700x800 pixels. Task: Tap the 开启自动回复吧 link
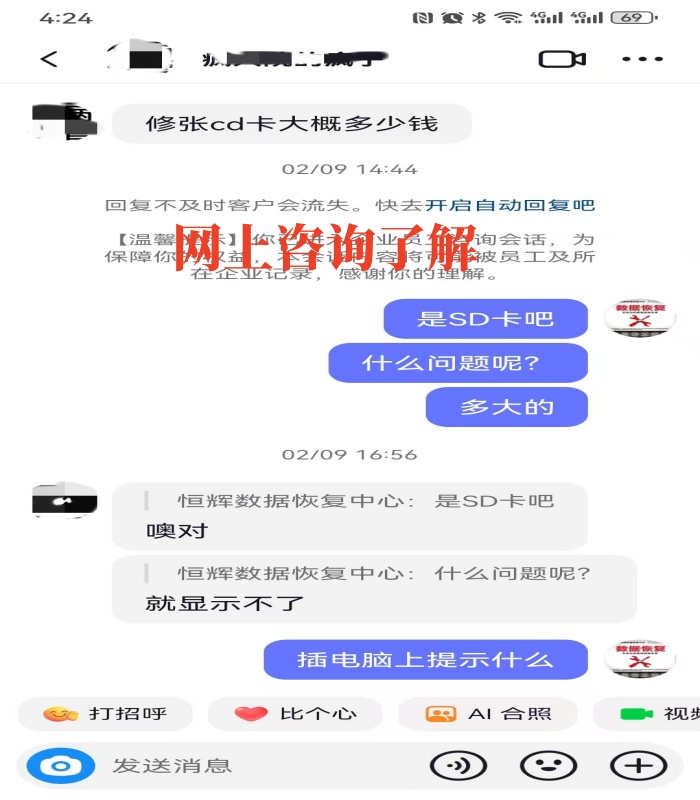[510, 205]
